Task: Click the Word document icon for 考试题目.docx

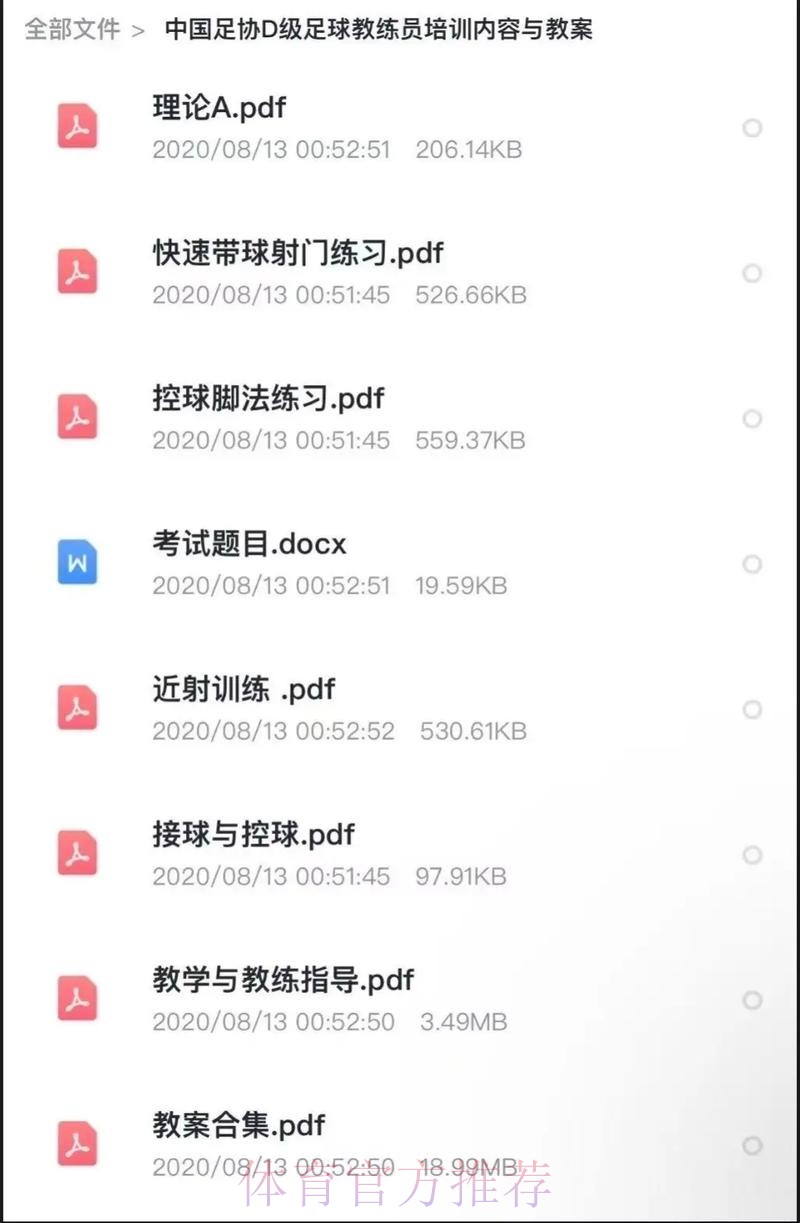Action: pyautogui.click(x=77, y=562)
